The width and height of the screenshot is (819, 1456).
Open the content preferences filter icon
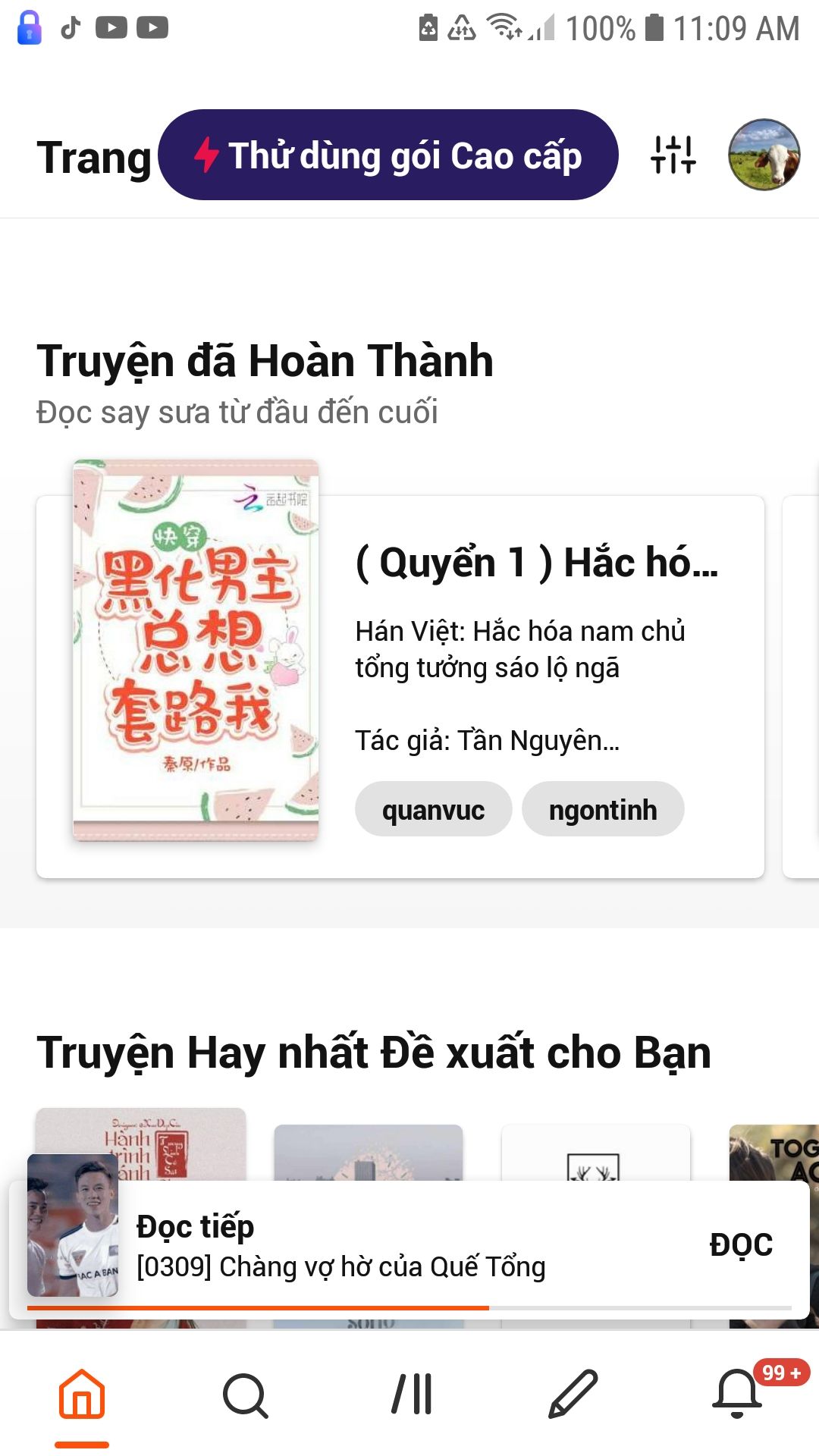point(673,155)
